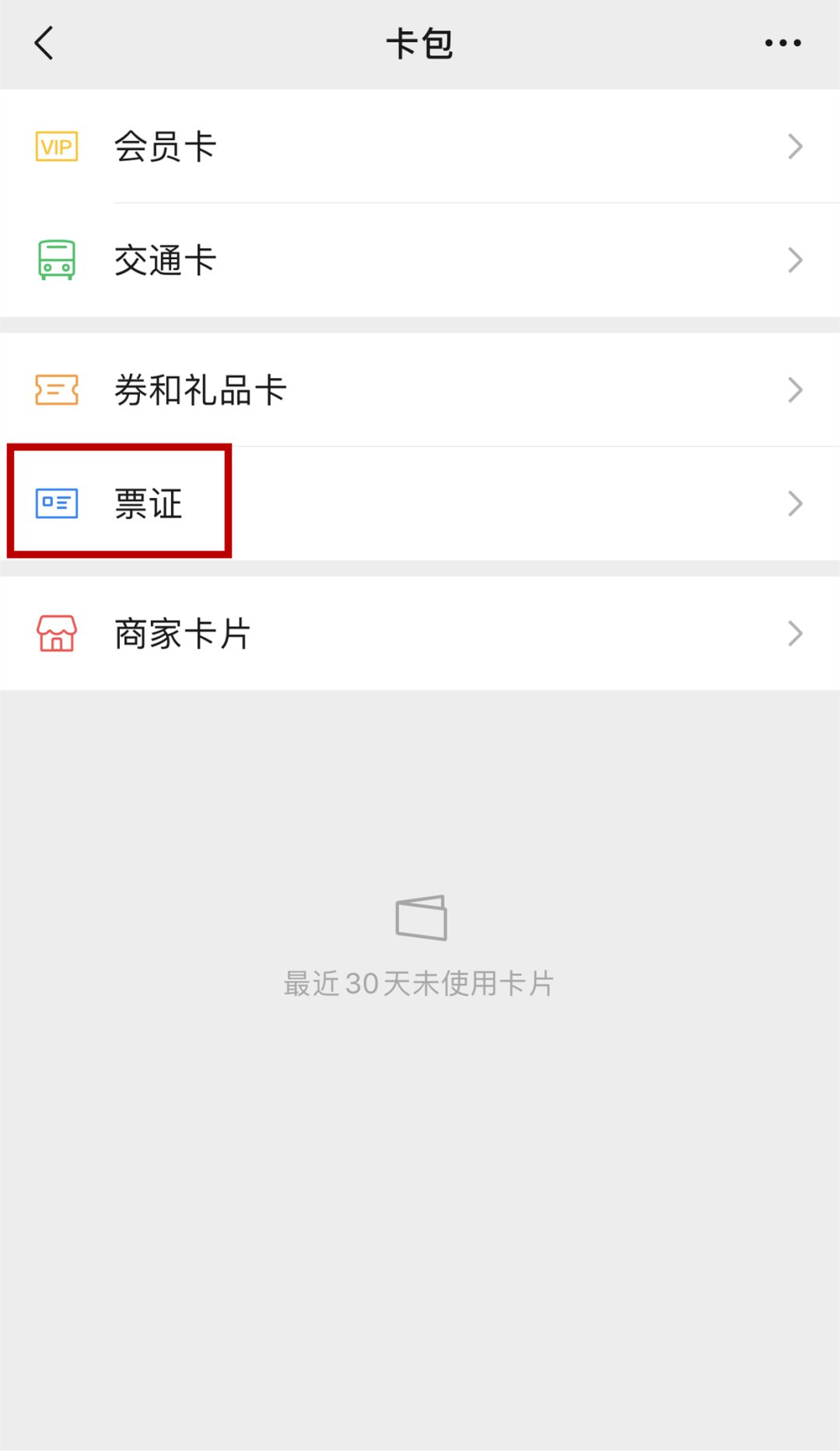
Task: Open 券和礼品卡 coupons and gift cards
Action: [420, 390]
